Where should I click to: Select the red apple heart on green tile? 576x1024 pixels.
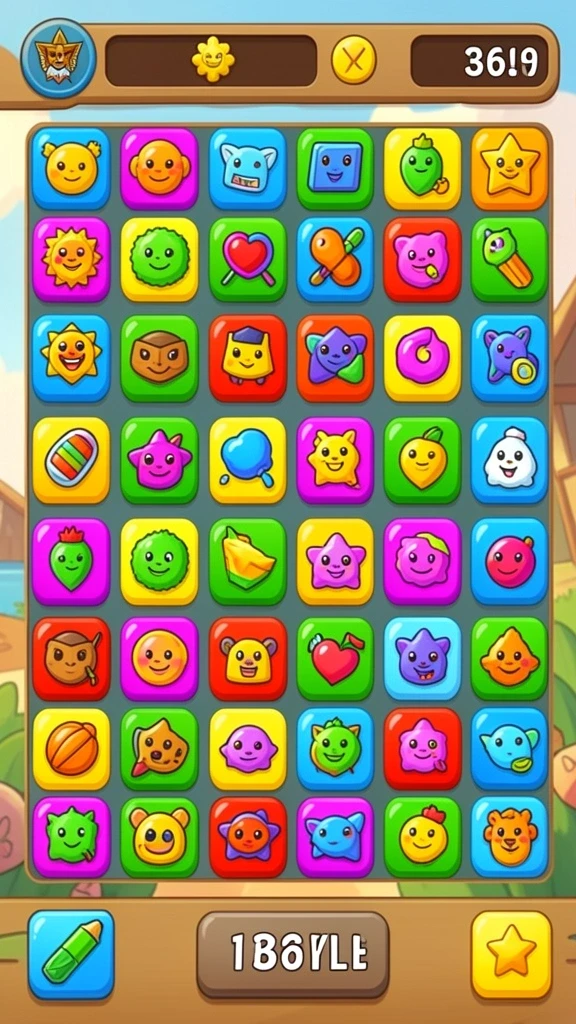[335, 658]
